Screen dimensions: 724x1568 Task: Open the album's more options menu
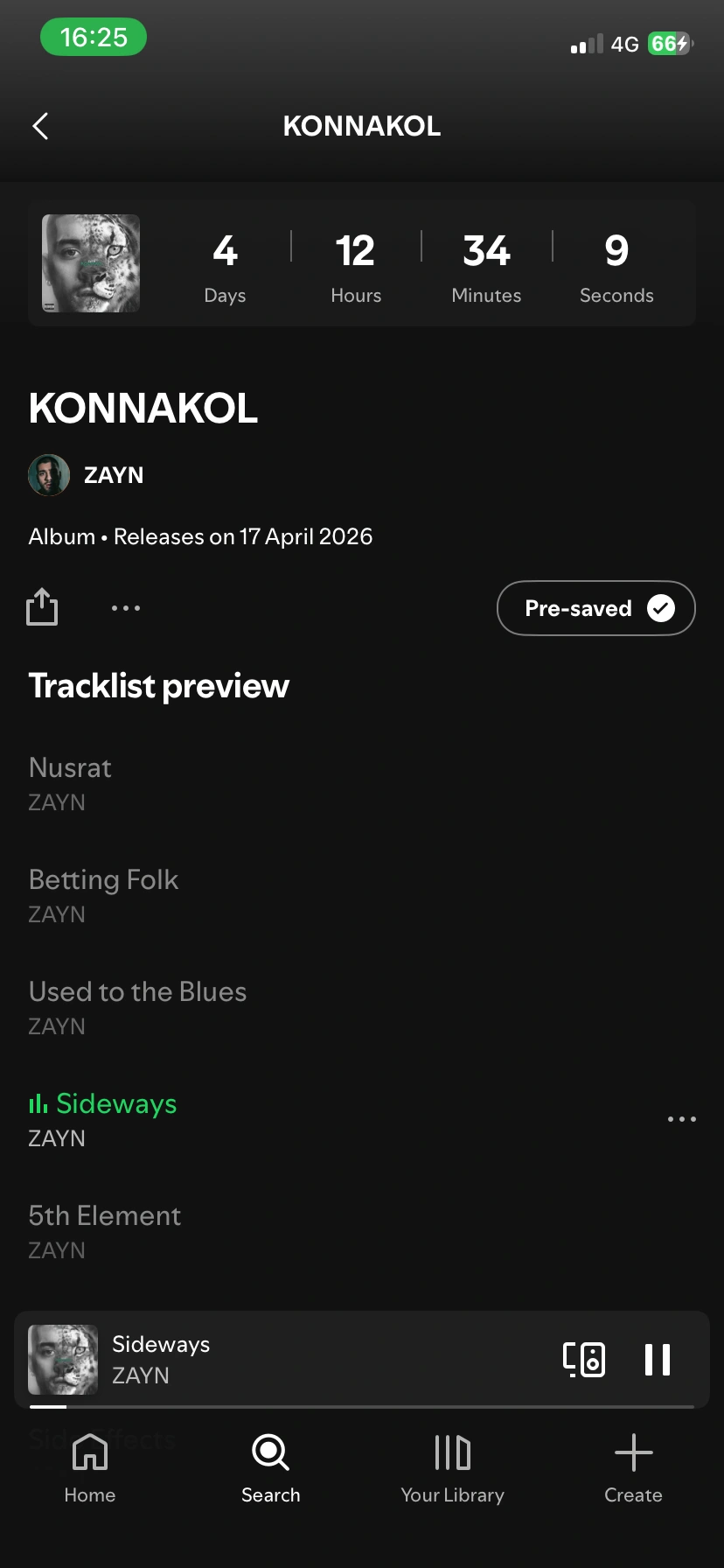126,608
